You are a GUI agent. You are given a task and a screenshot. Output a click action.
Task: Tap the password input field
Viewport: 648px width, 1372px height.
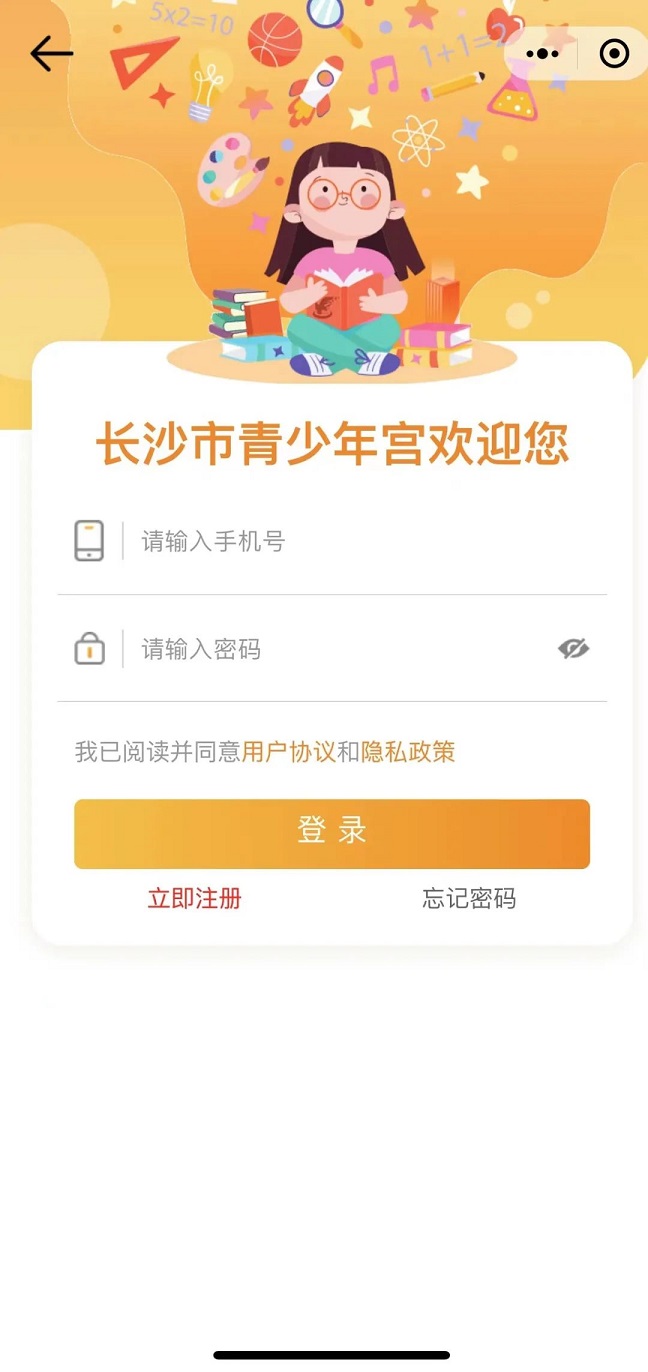point(340,650)
